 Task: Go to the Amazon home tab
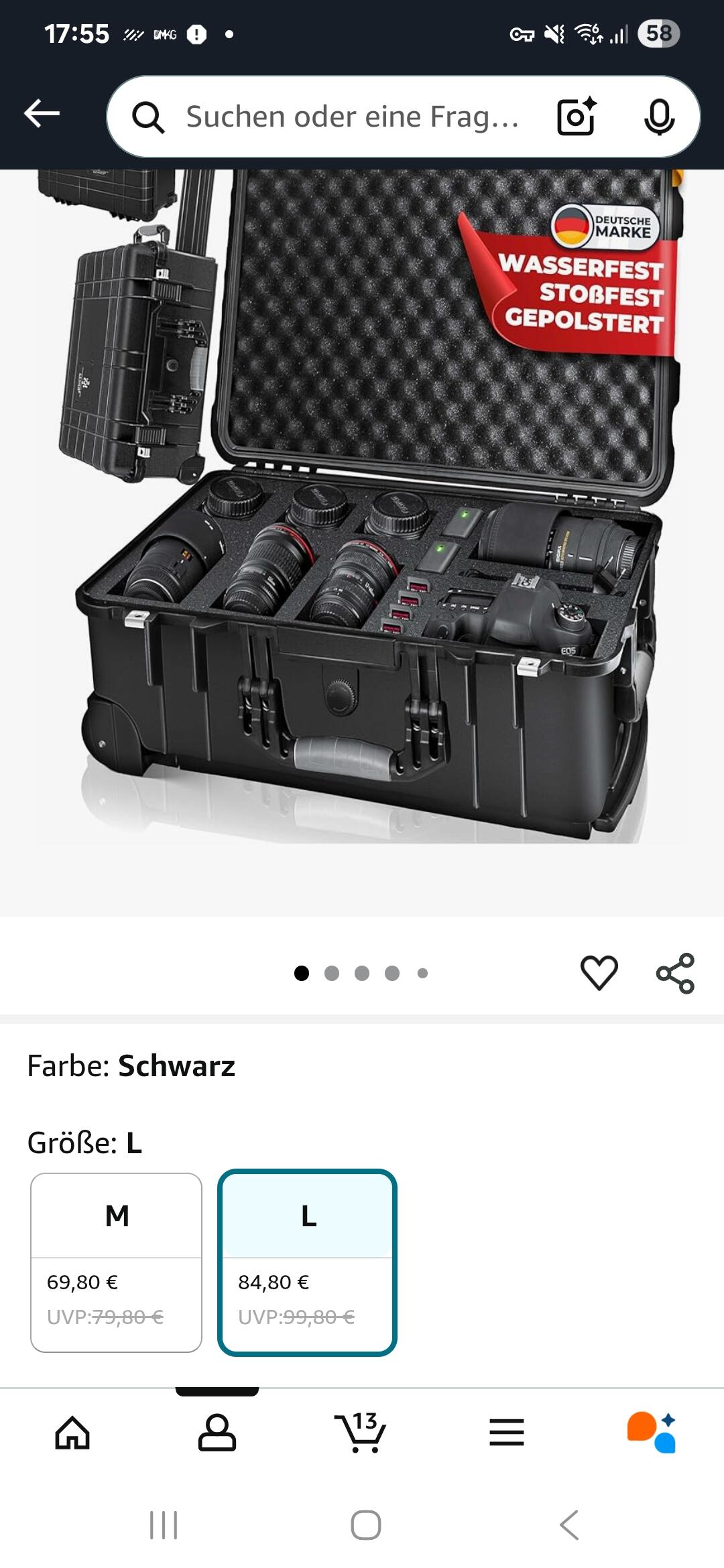tap(72, 1433)
